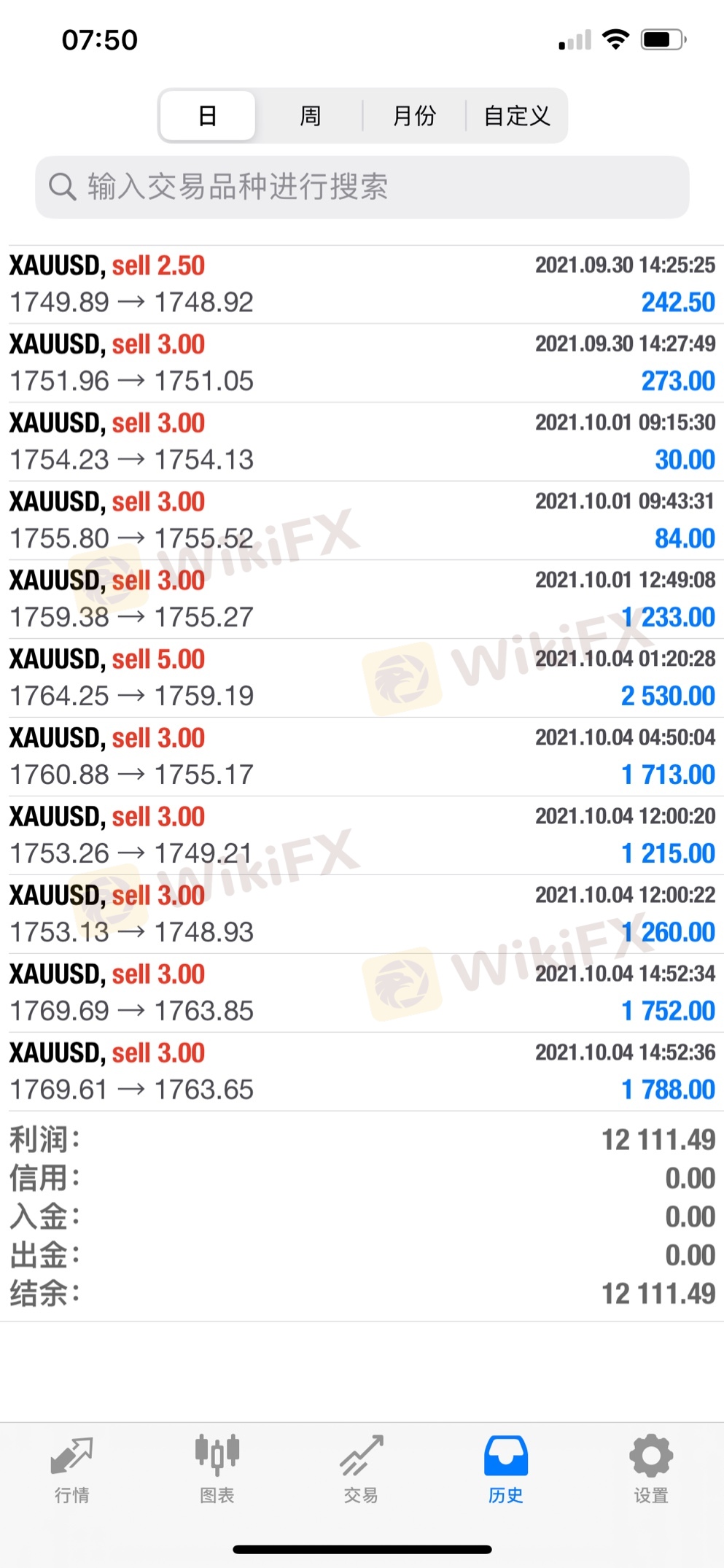View the trade with 1 713.00 profit

[x=362, y=757]
